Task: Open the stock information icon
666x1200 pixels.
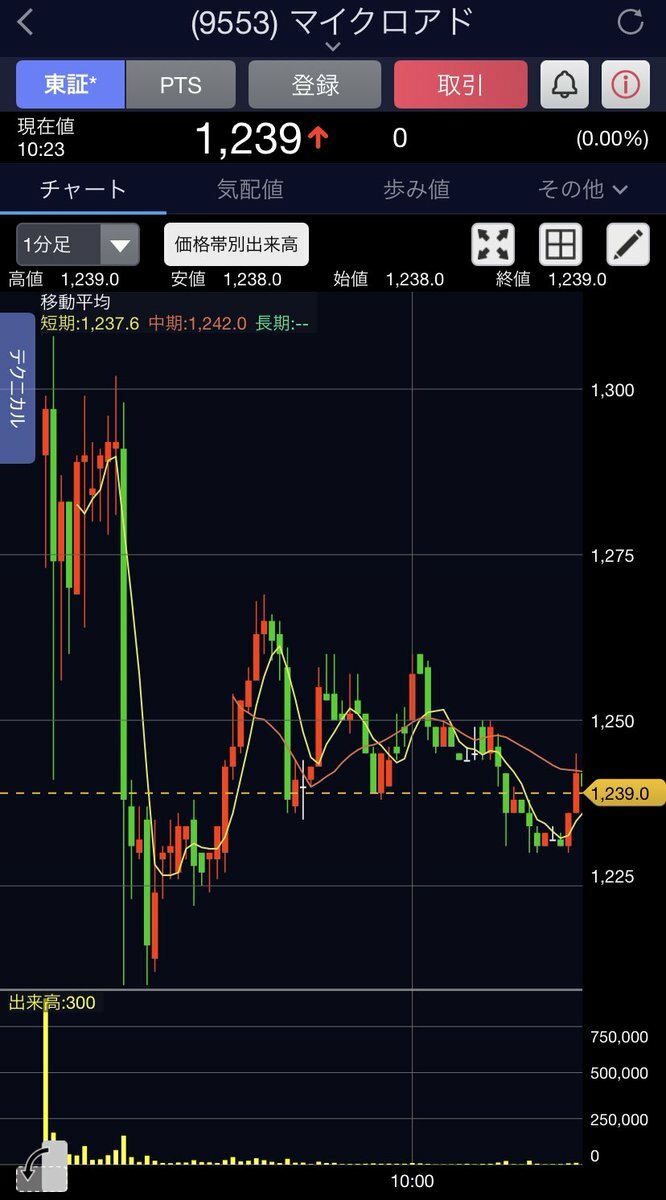Action: click(626, 85)
